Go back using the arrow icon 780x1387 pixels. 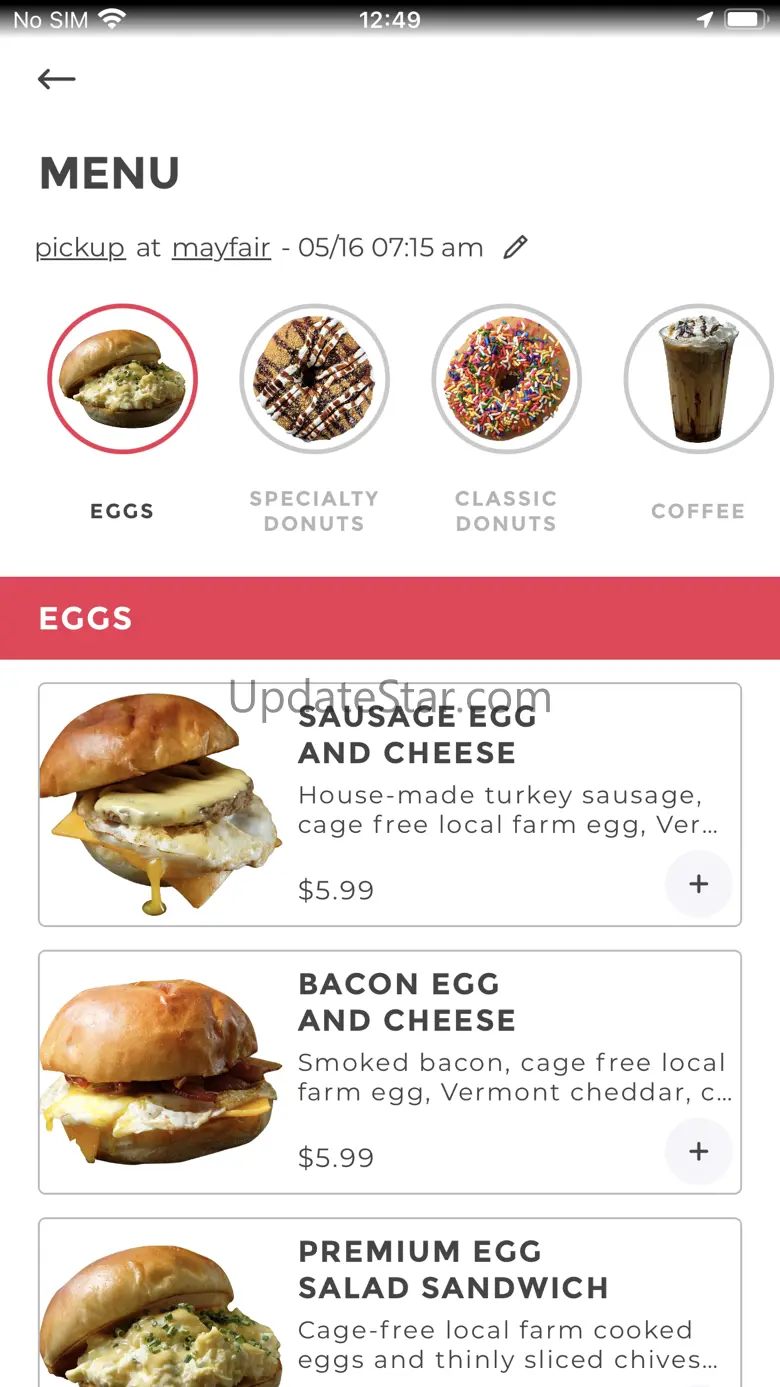point(57,79)
